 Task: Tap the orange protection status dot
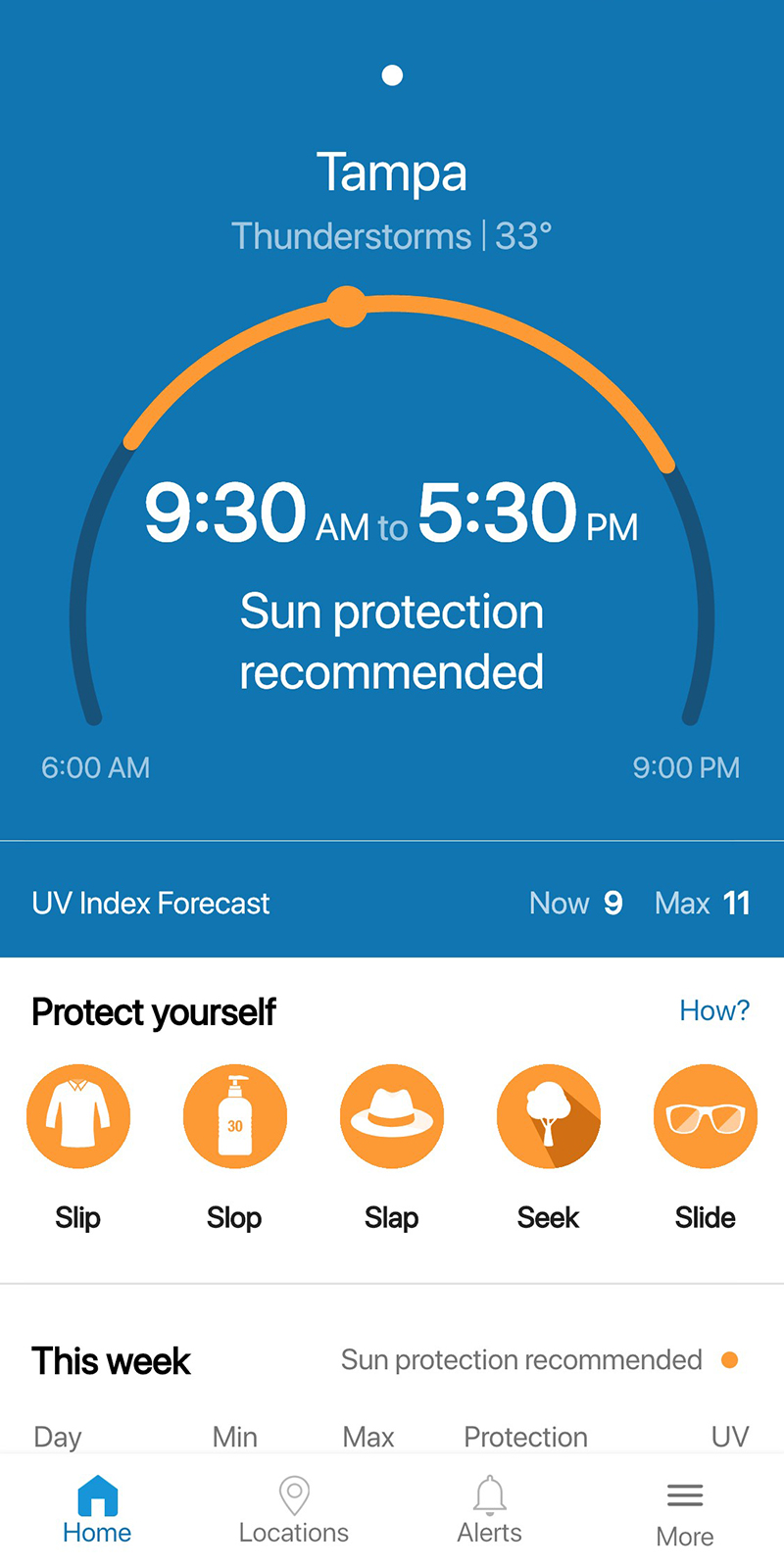731,1360
